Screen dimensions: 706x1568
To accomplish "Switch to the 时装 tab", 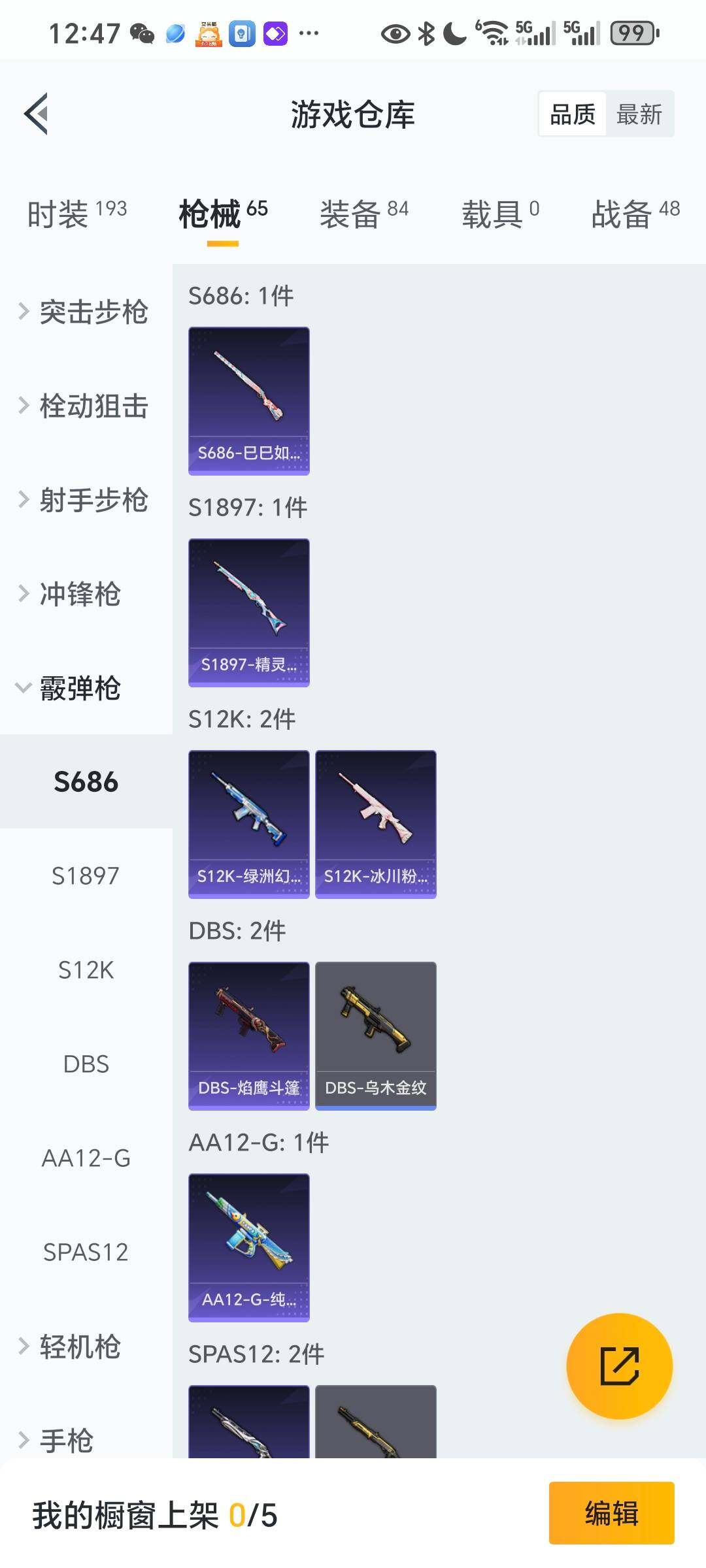I will [76, 214].
